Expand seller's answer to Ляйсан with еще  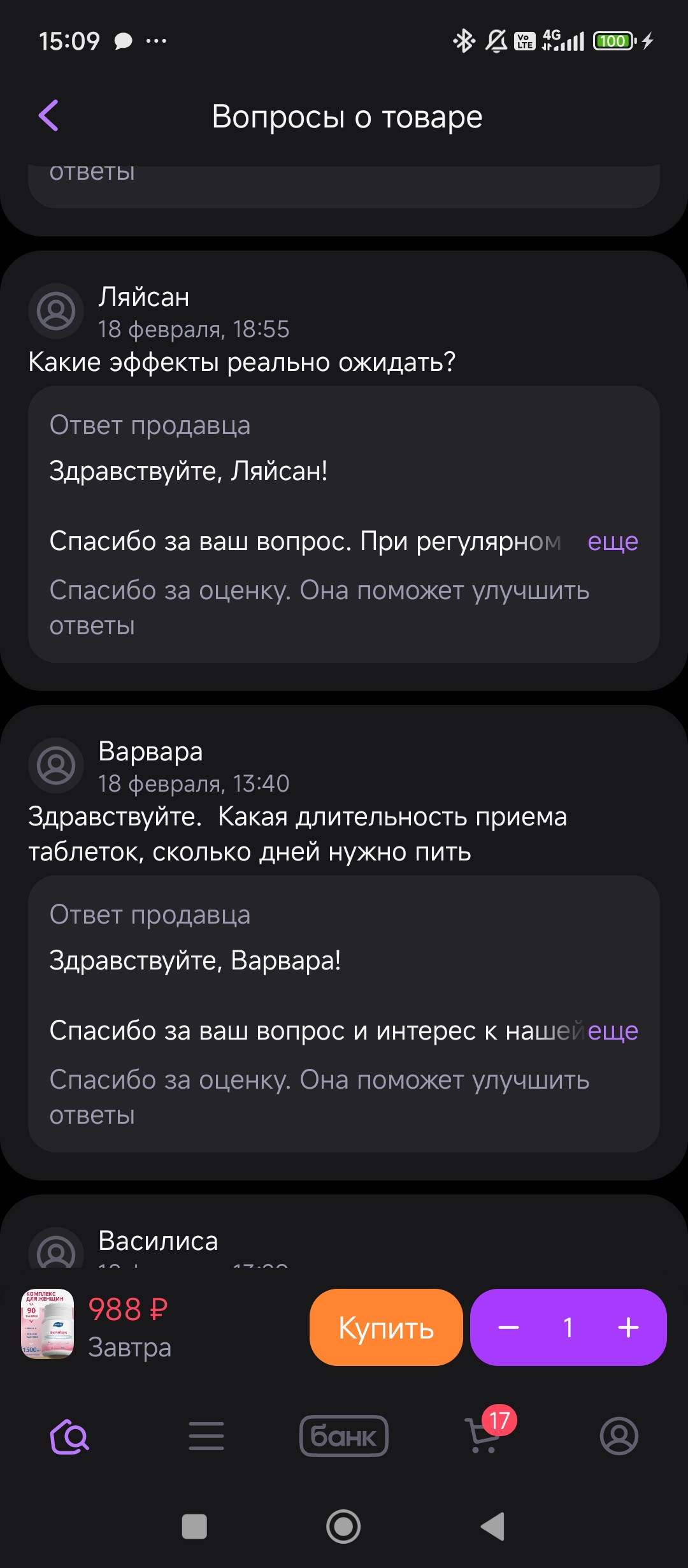[612, 542]
